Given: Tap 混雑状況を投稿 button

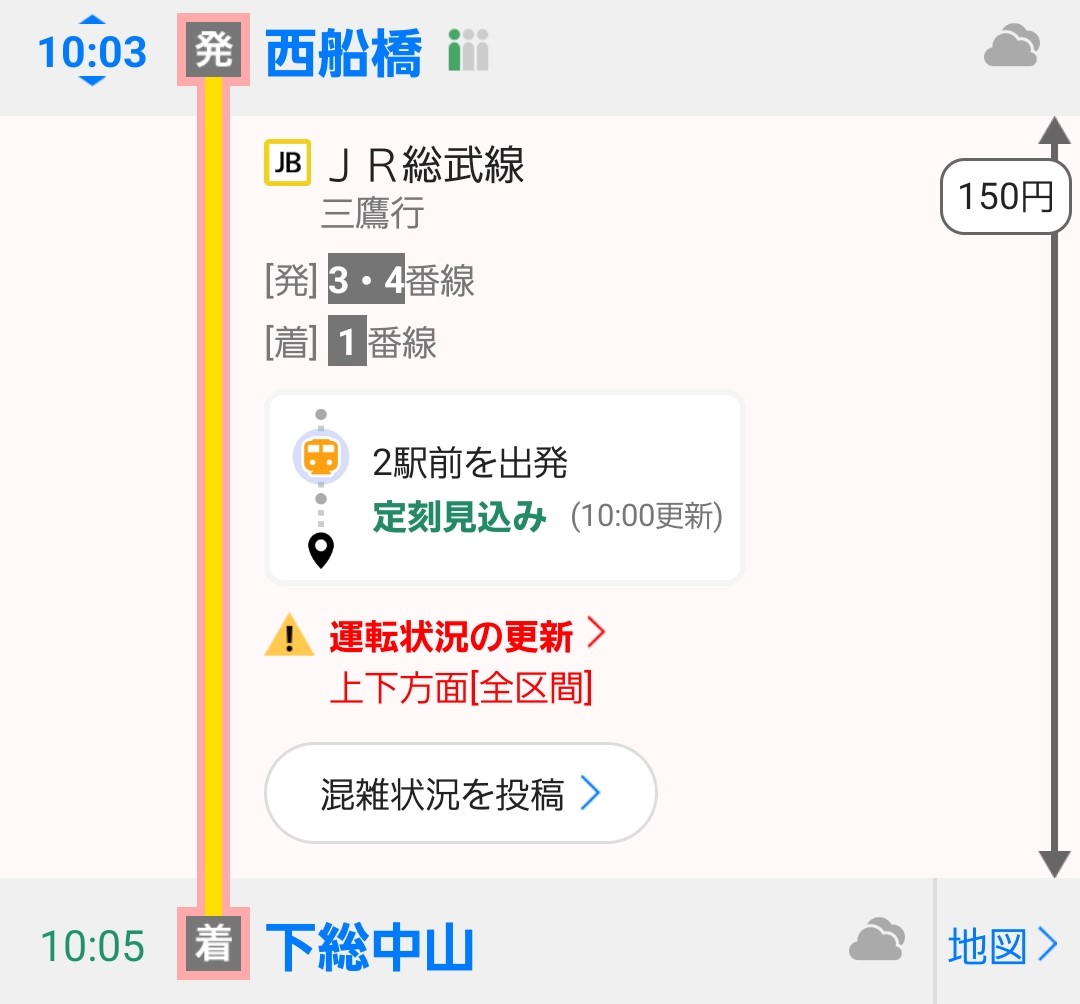Looking at the screenshot, I should 460,794.
